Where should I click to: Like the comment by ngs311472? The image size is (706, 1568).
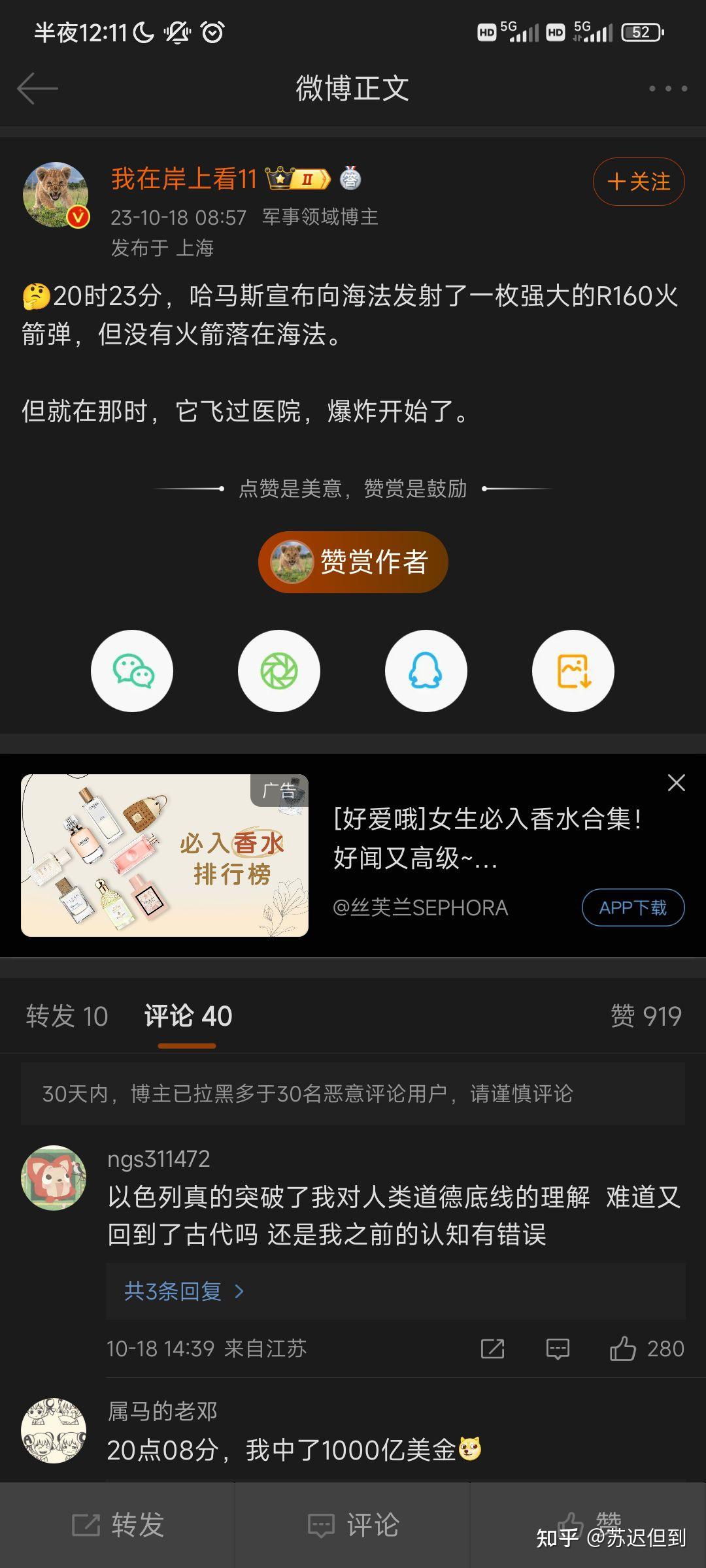point(623,1348)
